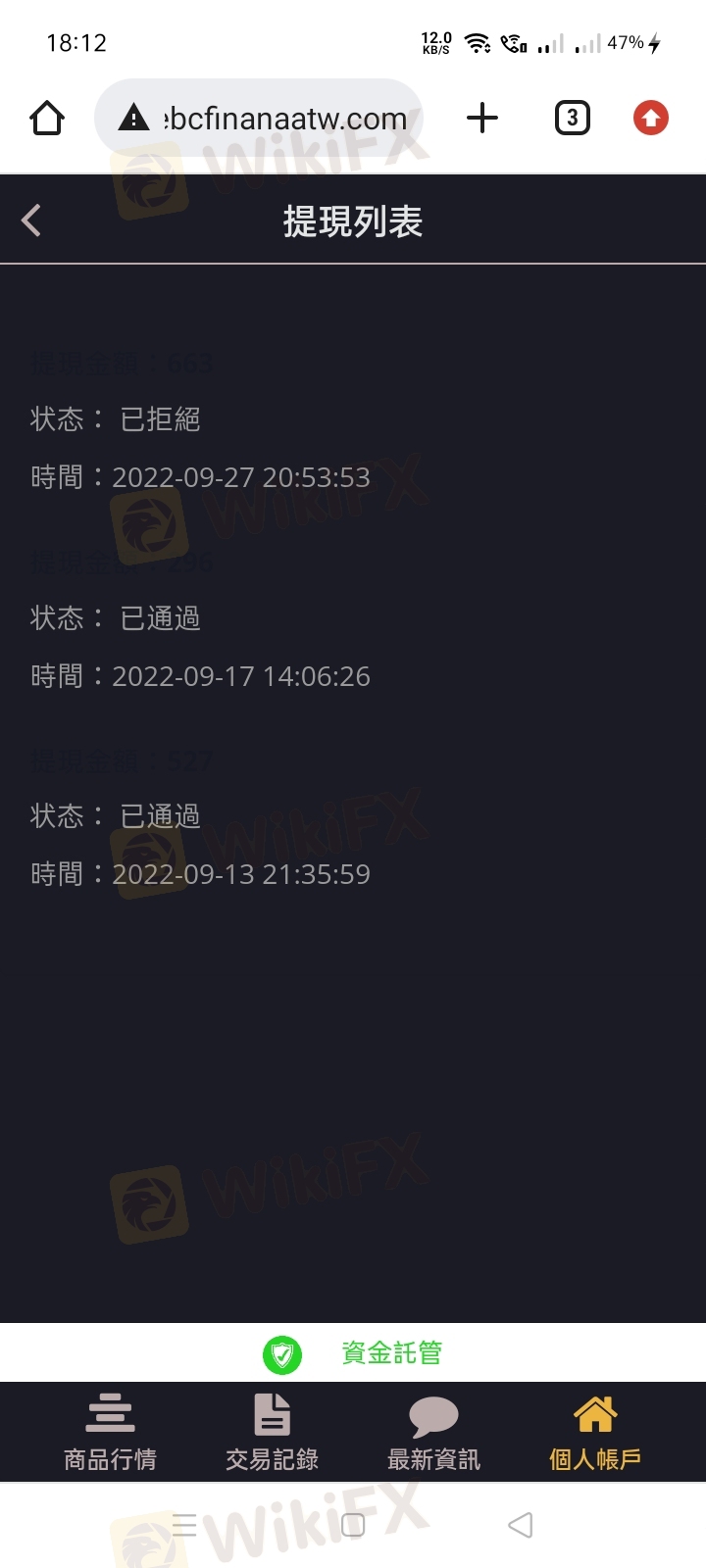Viewport: 706px width, 1568px height.
Task: Switch to the 交易記錄 tab
Action: click(272, 1433)
